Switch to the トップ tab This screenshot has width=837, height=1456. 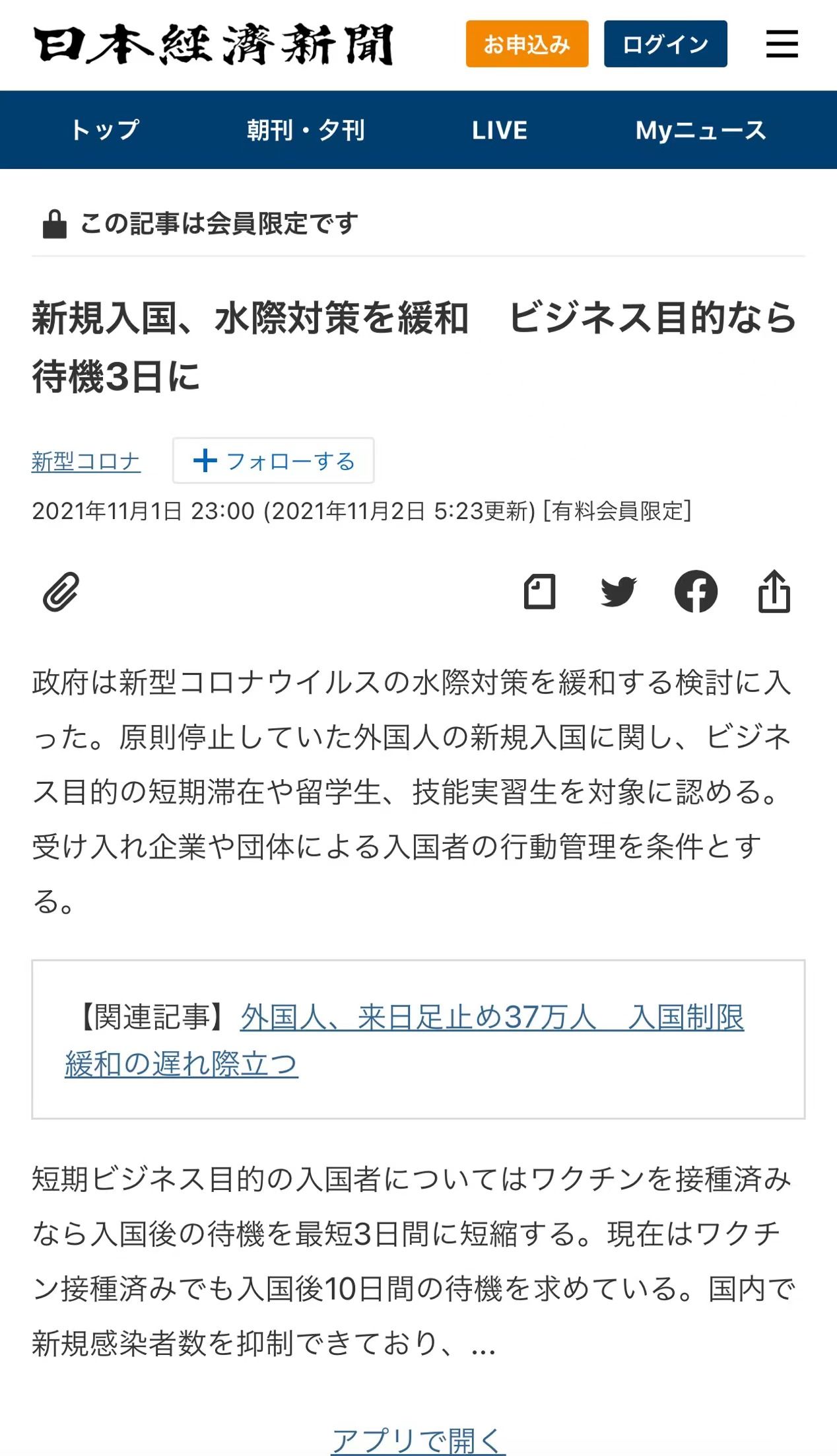(105, 130)
